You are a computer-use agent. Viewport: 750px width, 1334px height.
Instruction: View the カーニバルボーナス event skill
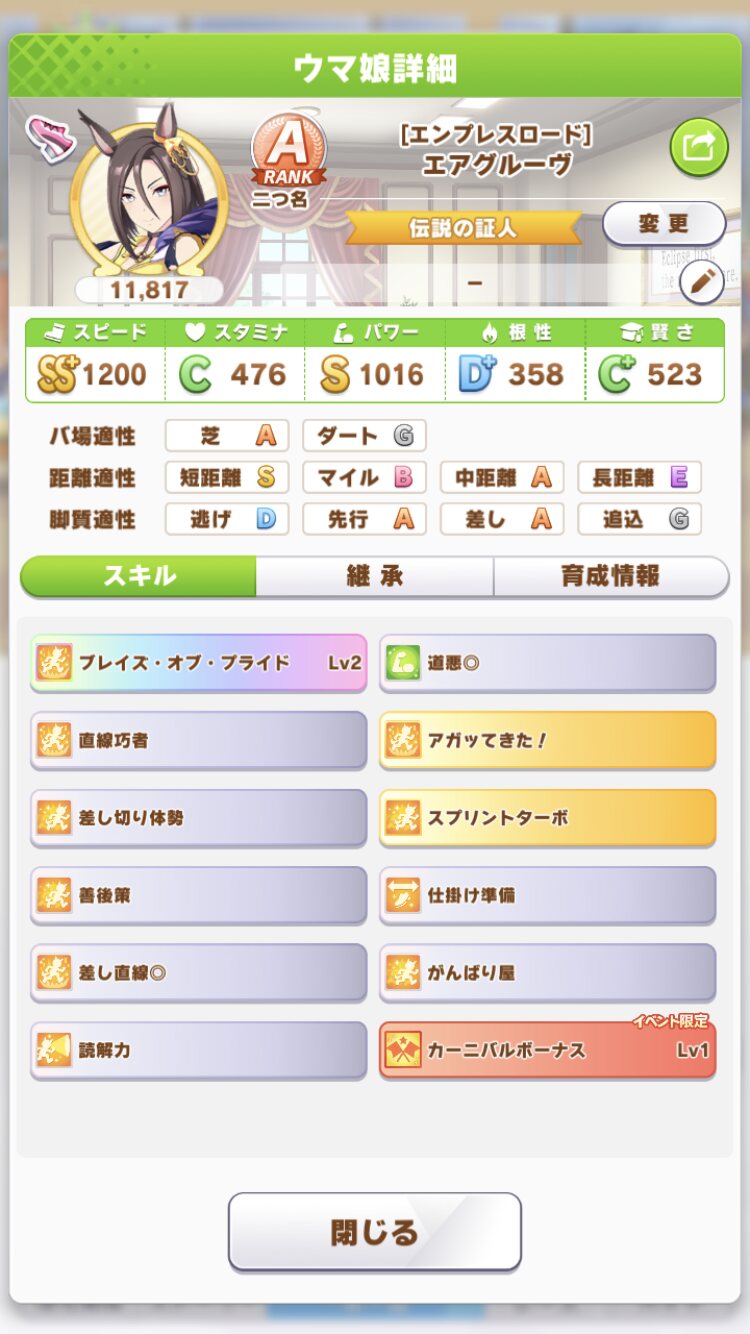coord(547,1050)
